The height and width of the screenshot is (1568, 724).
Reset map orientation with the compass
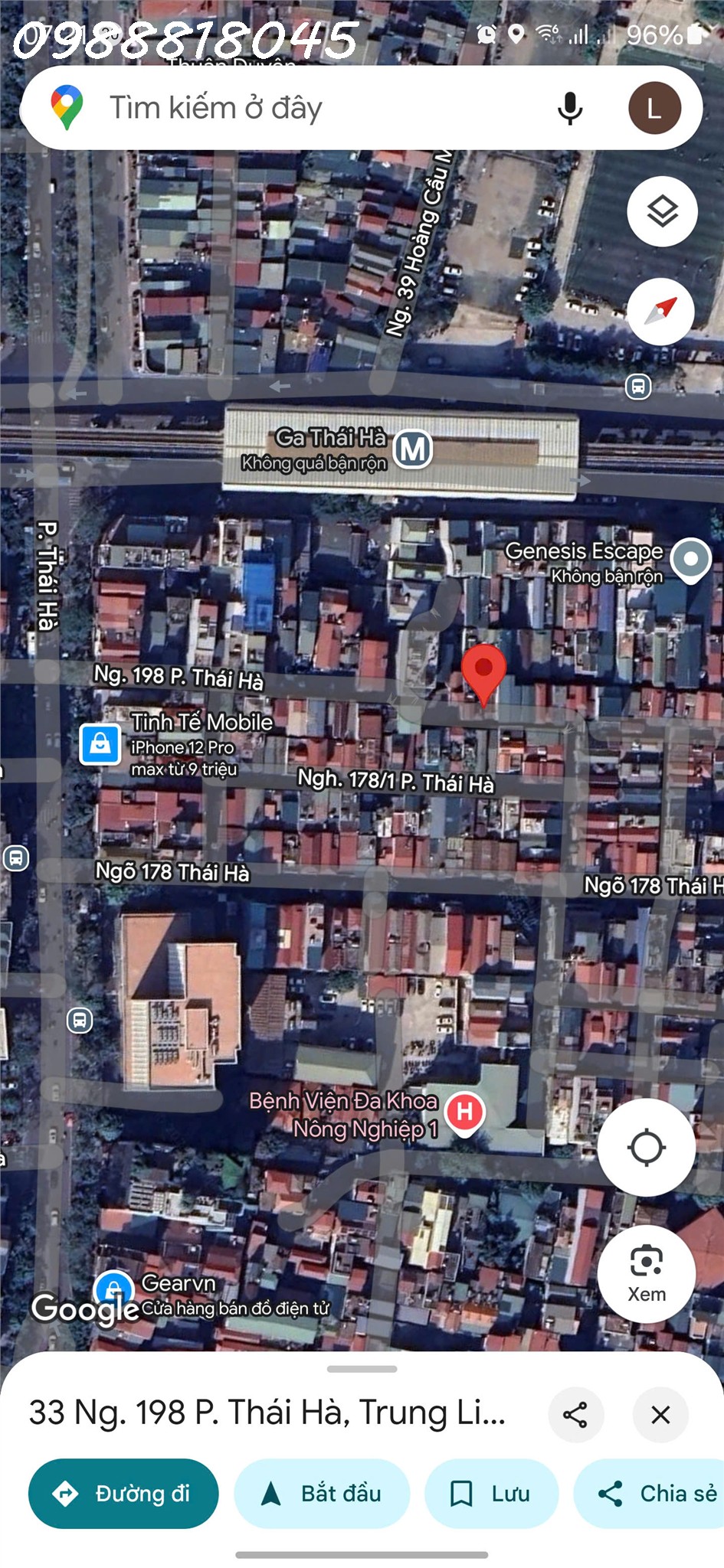point(660,311)
